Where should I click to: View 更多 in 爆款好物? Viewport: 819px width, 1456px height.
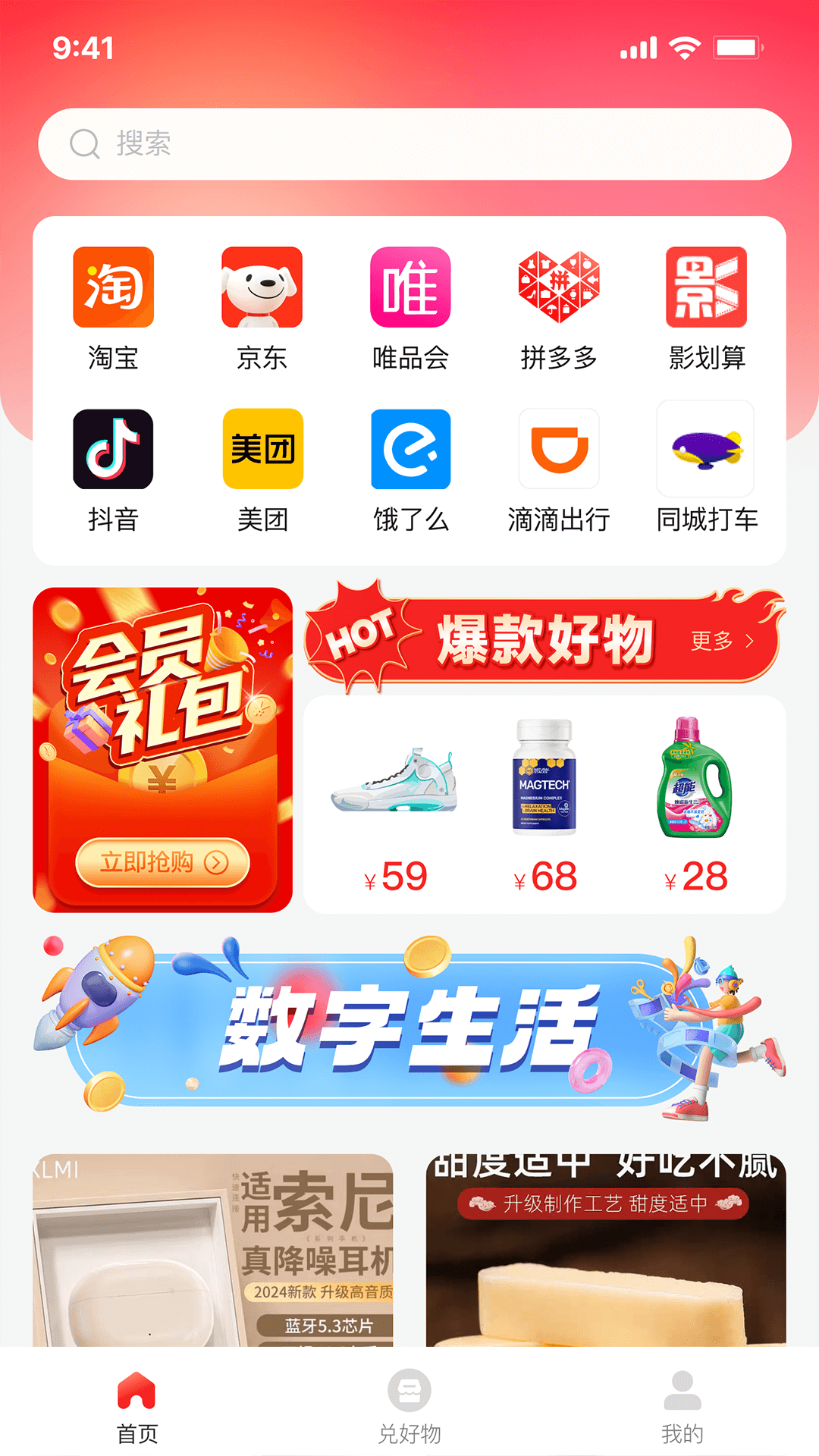coord(722,641)
